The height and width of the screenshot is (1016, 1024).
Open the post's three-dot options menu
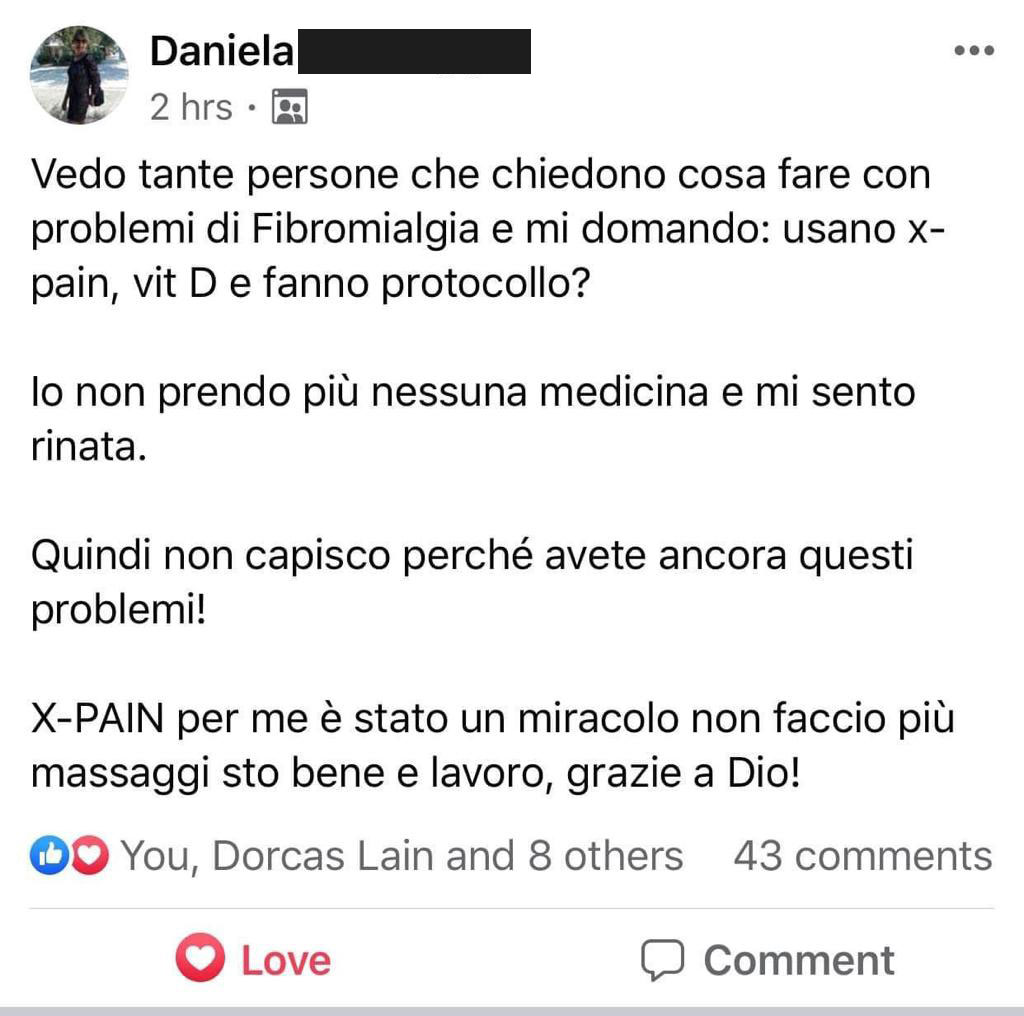(x=973, y=52)
